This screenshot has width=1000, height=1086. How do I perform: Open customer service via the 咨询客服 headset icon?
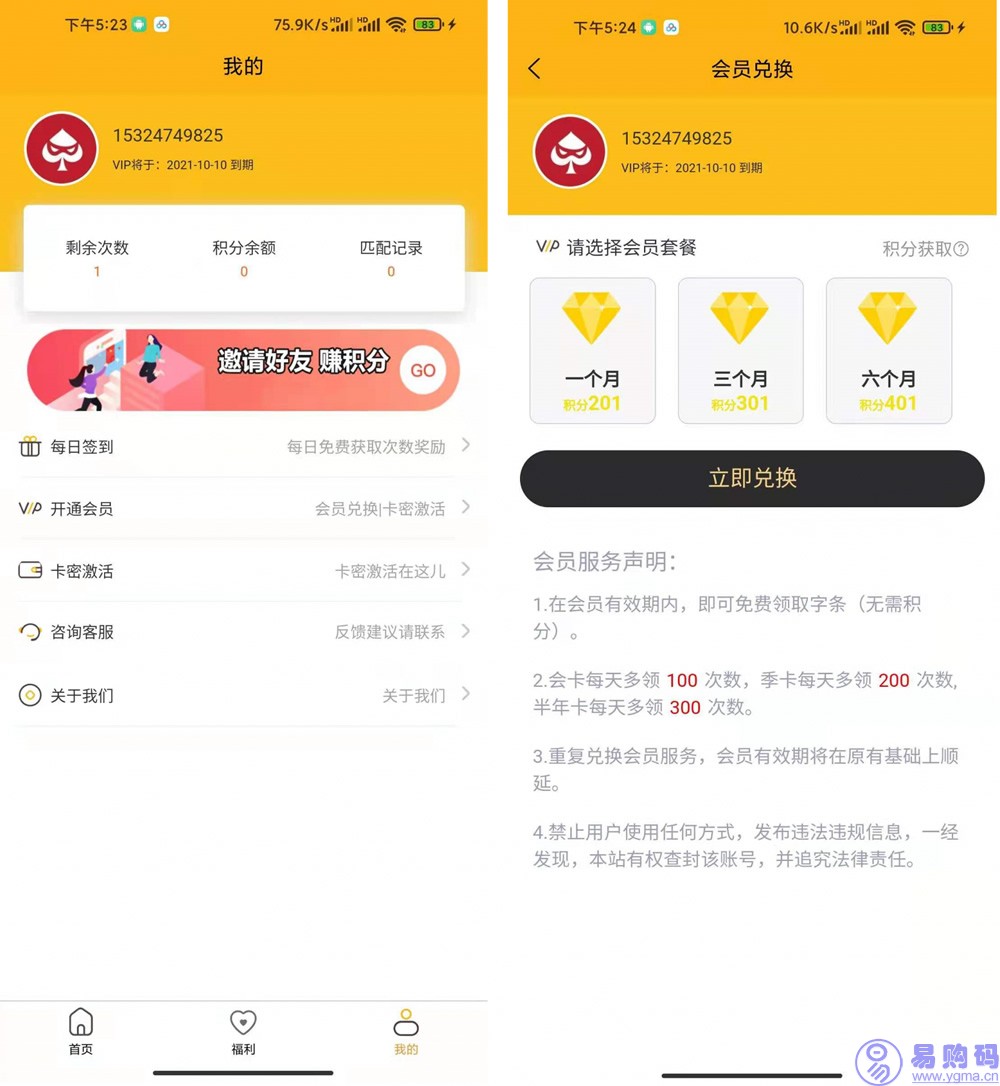pyautogui.click(x=31, y=632)
